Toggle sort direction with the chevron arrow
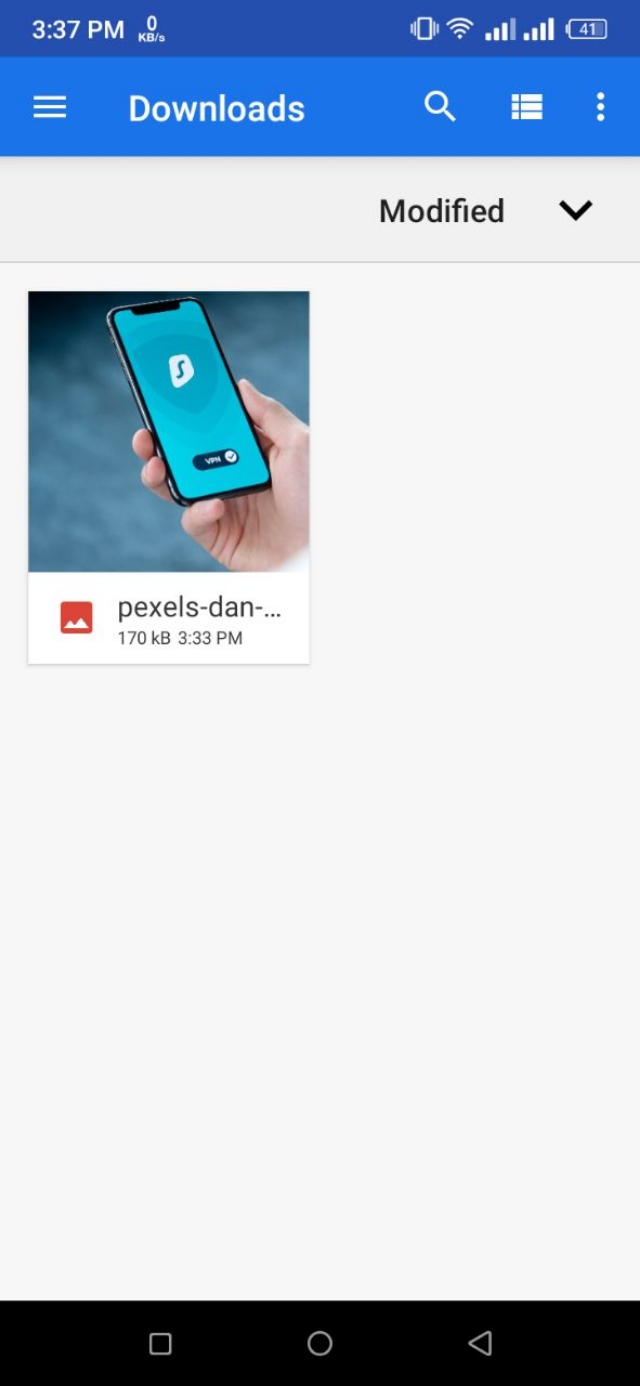Screen dimensions: 640x1386 coord(576,211)
